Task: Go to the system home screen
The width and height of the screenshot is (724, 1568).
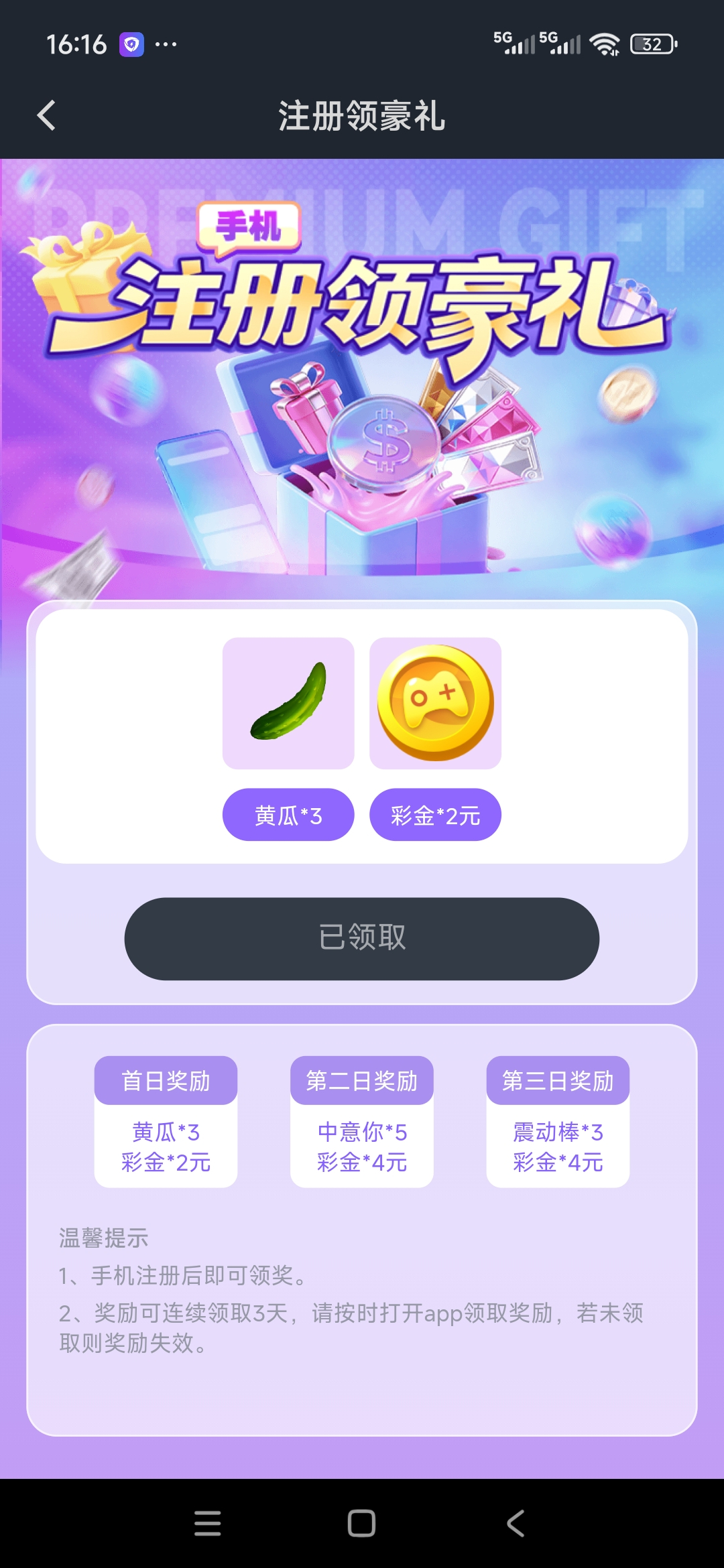Action: [361, 1523]
